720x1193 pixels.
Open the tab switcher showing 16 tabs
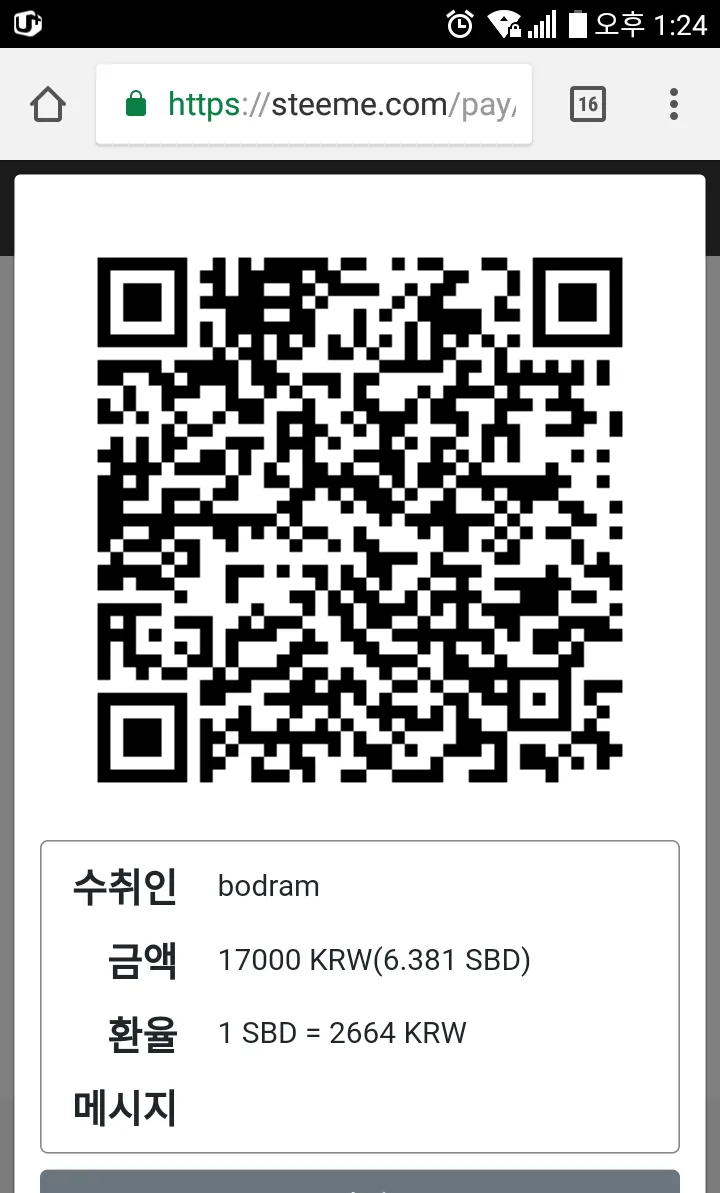coord(588,104)
